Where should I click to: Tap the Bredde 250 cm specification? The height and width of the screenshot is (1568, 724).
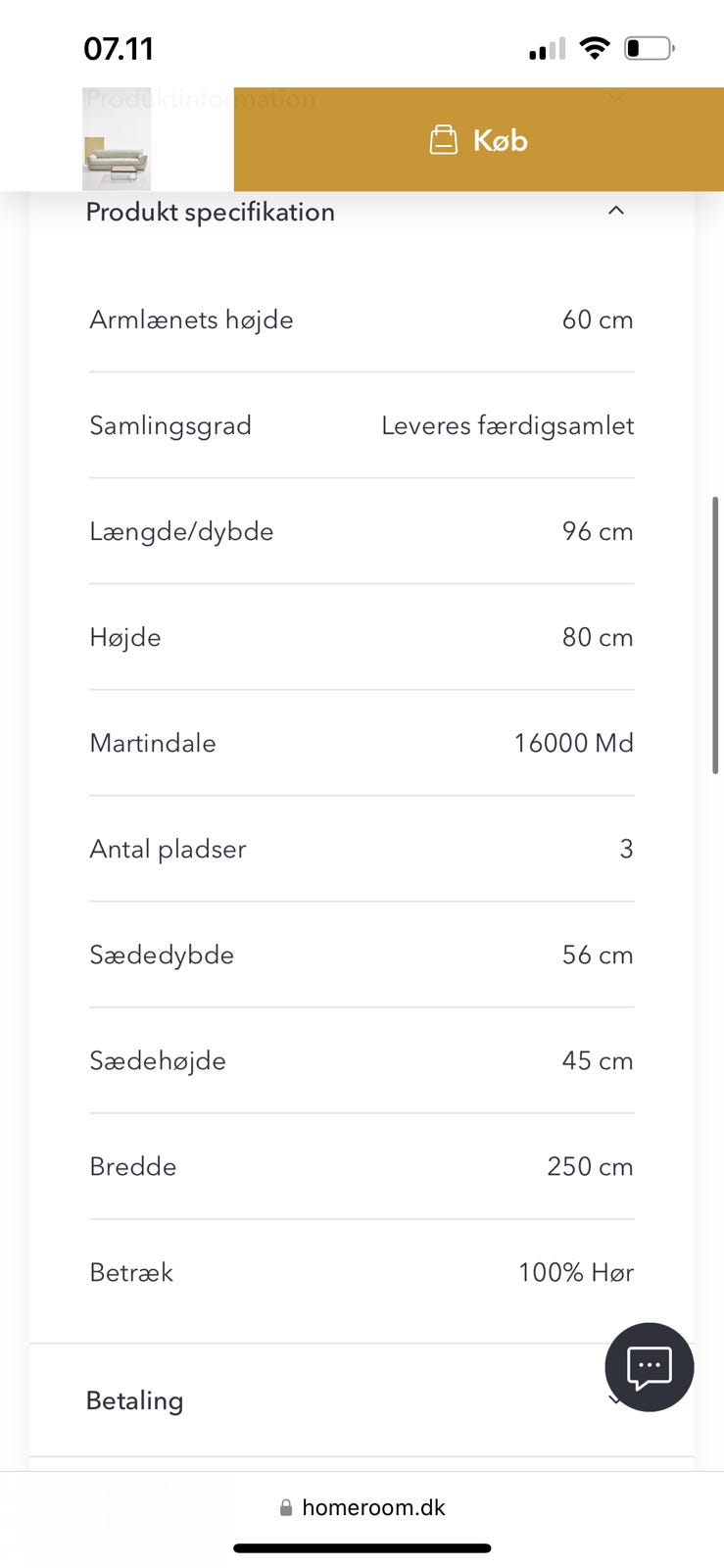tap(362, 1166)
